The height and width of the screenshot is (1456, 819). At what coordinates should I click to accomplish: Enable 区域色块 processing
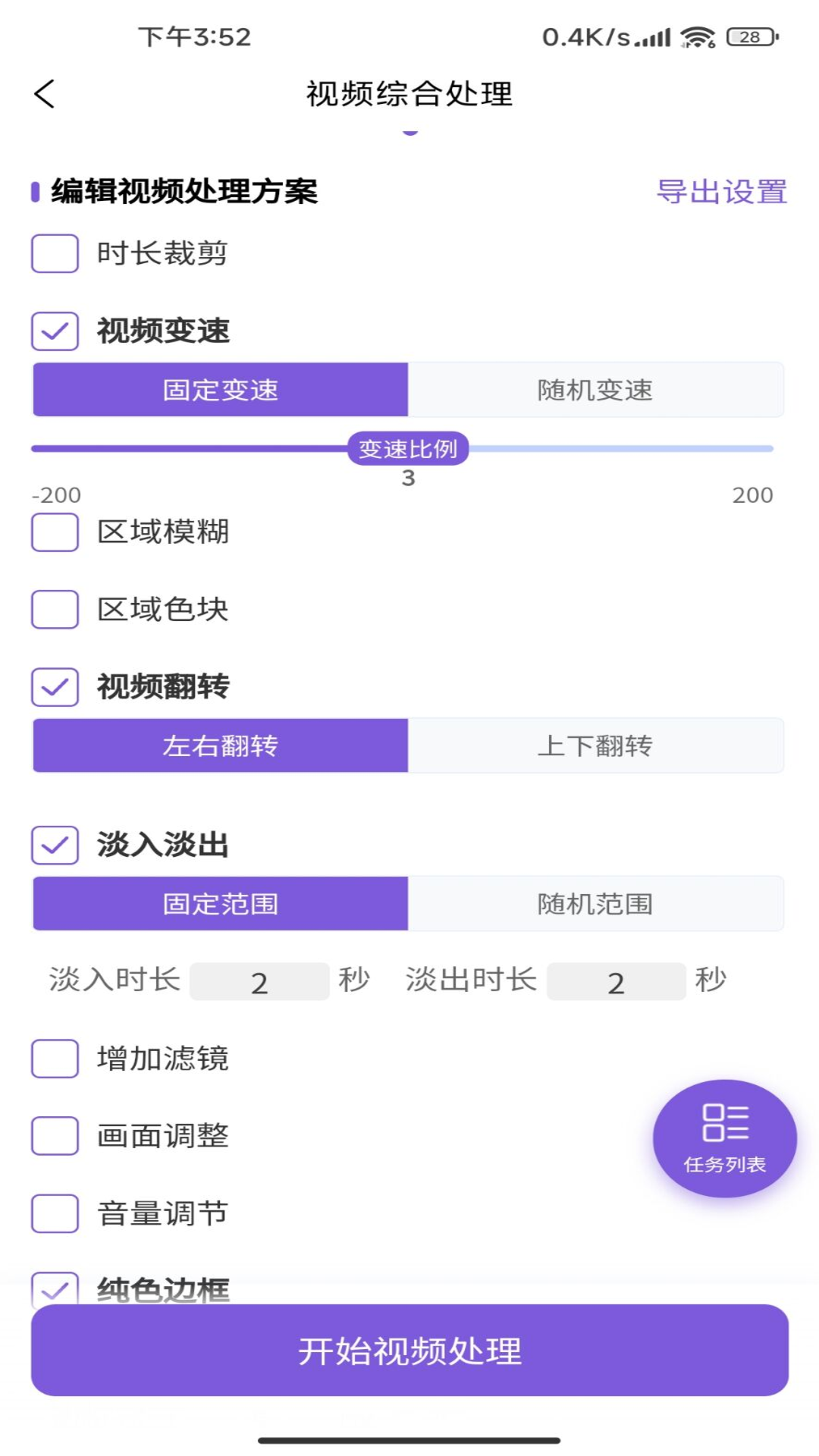54,609
